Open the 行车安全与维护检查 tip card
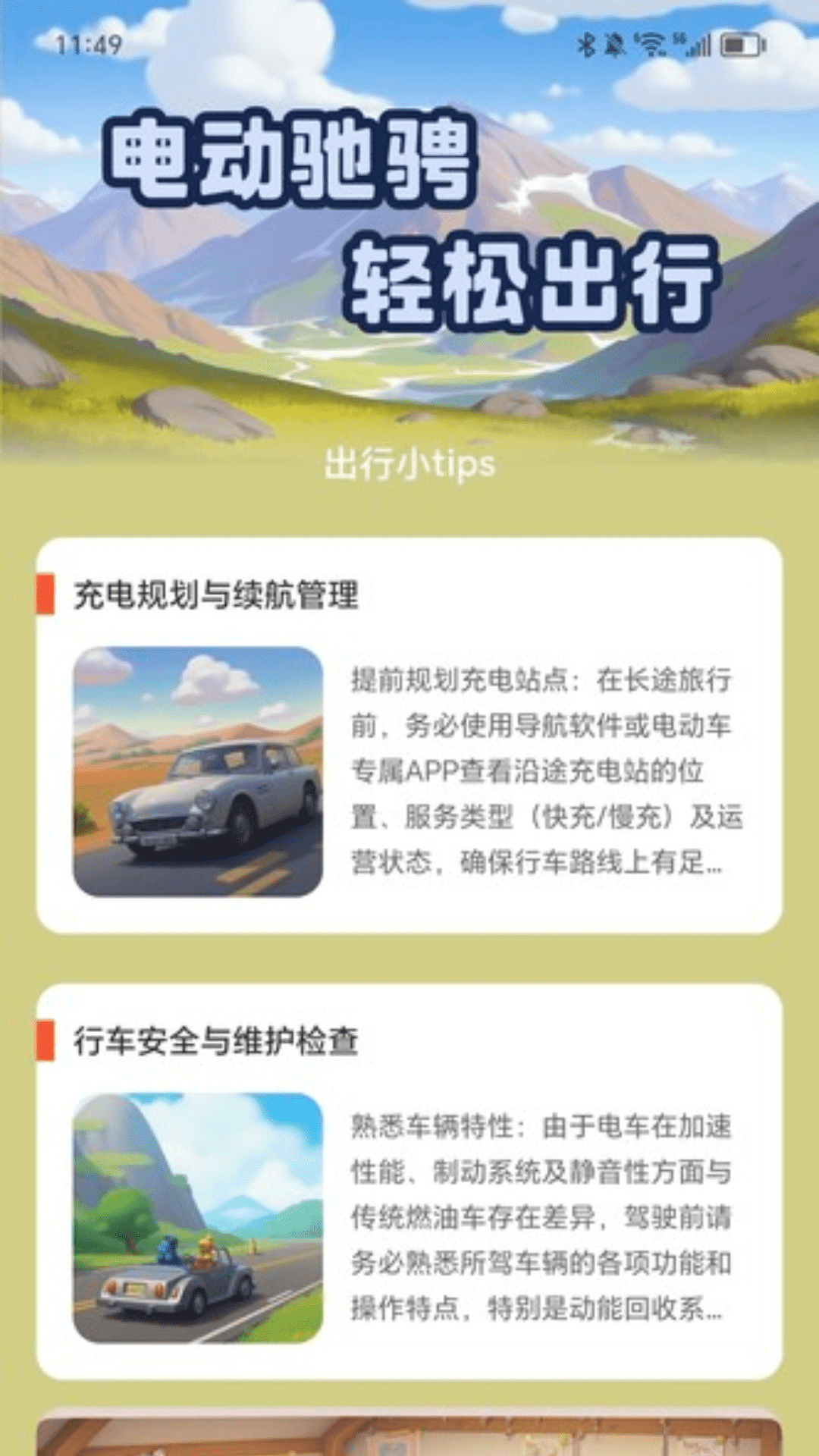 [409, 1181]
